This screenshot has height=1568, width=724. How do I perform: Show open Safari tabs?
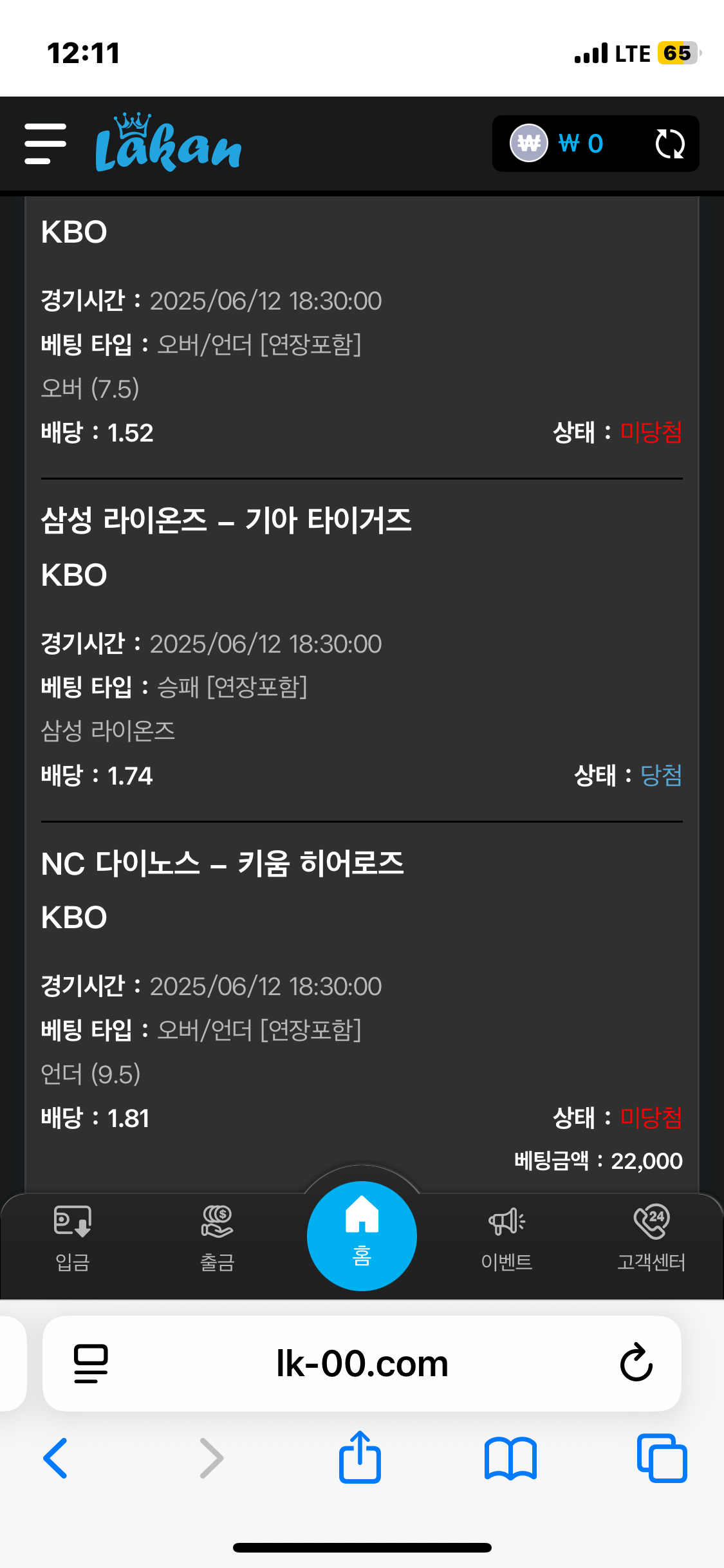(662, 1458)
